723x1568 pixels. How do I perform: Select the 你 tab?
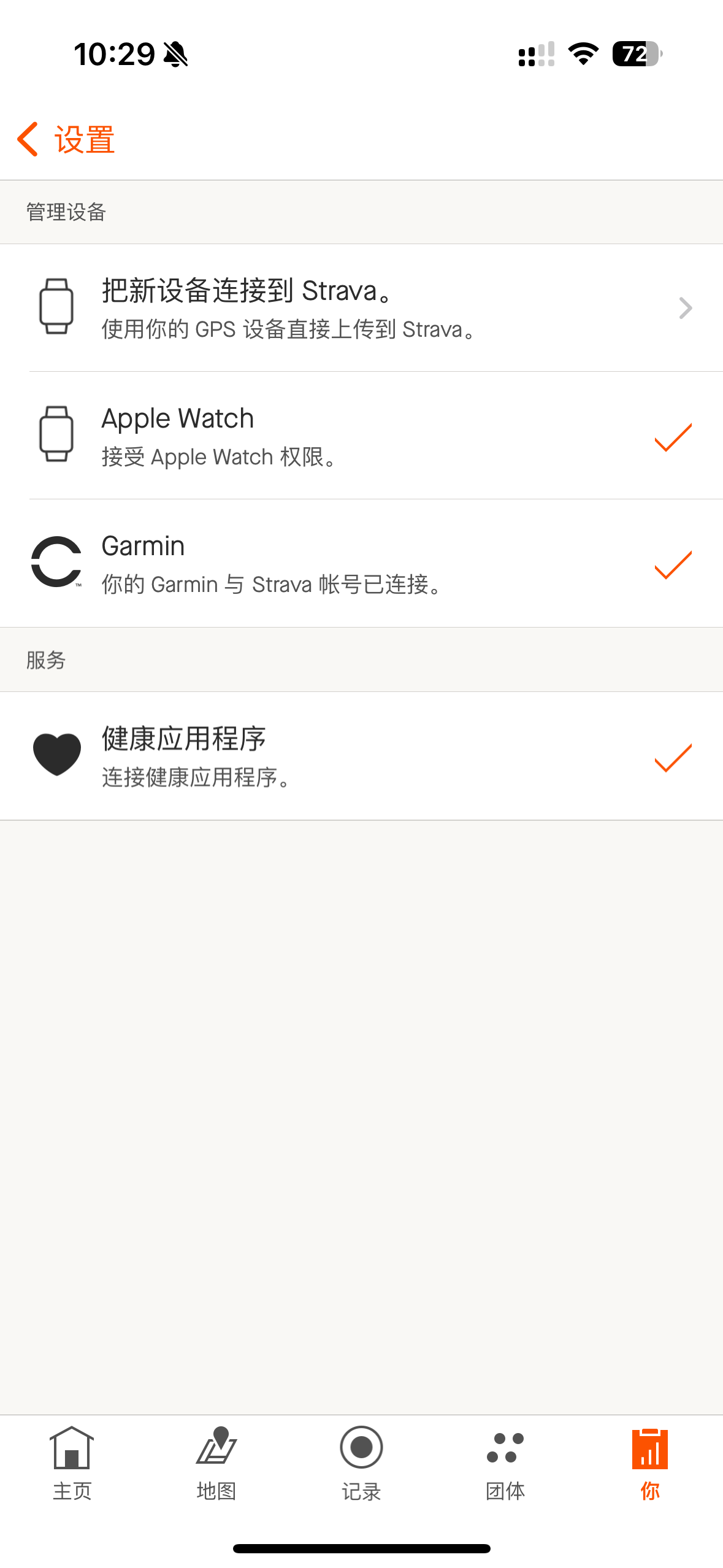(x=650, y=1463)
